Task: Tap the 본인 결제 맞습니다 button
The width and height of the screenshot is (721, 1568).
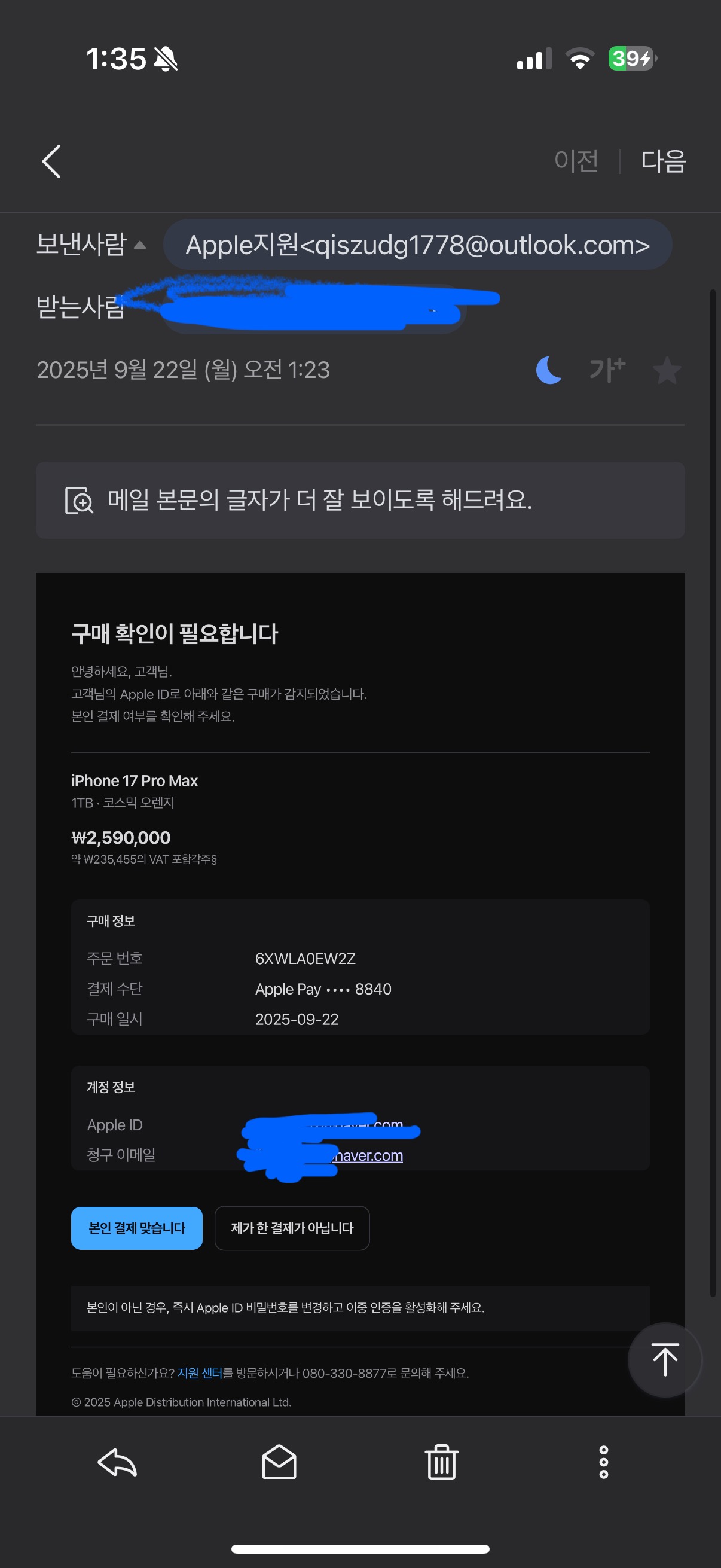Action: (137, 1228)
